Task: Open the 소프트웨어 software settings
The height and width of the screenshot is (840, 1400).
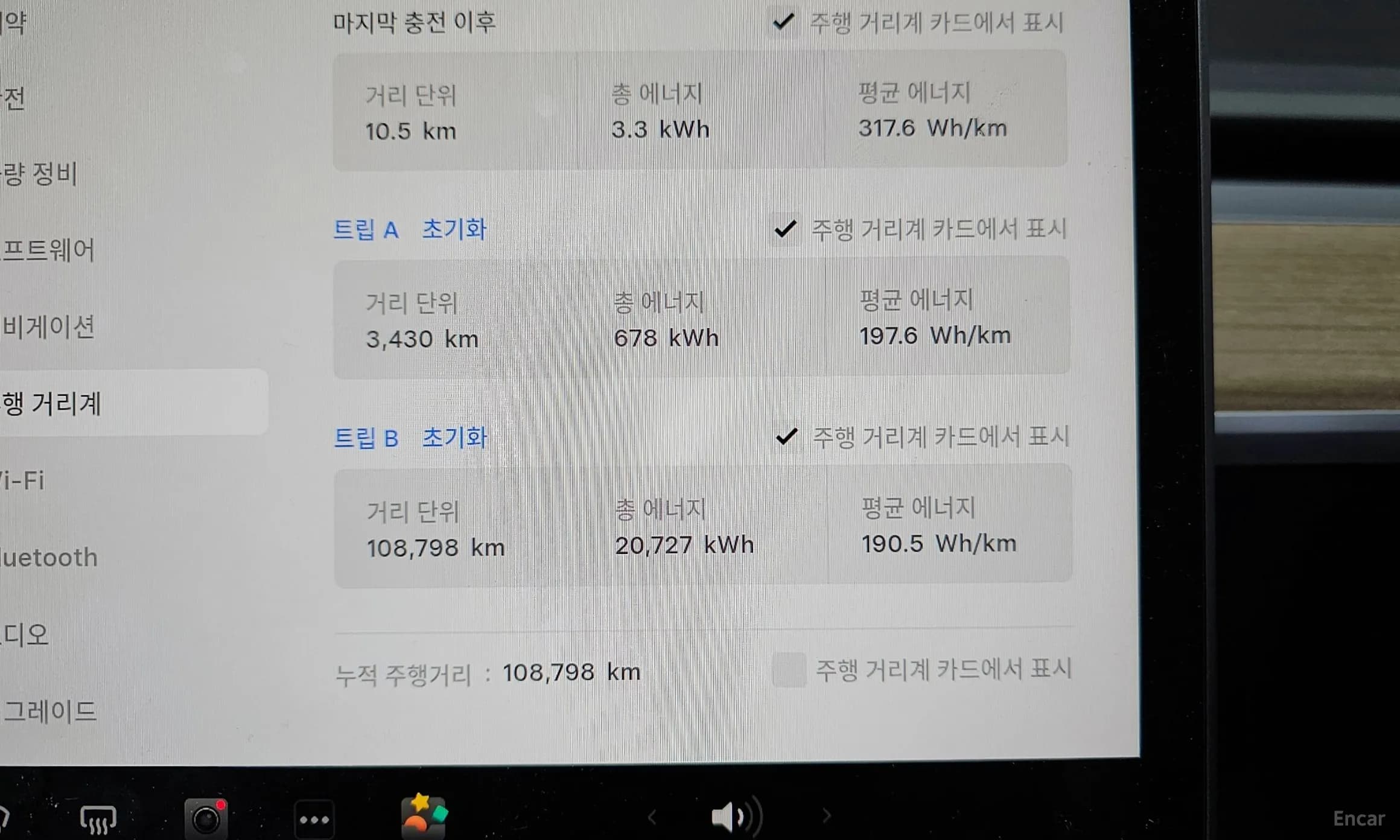Action: tap(48, 250)
